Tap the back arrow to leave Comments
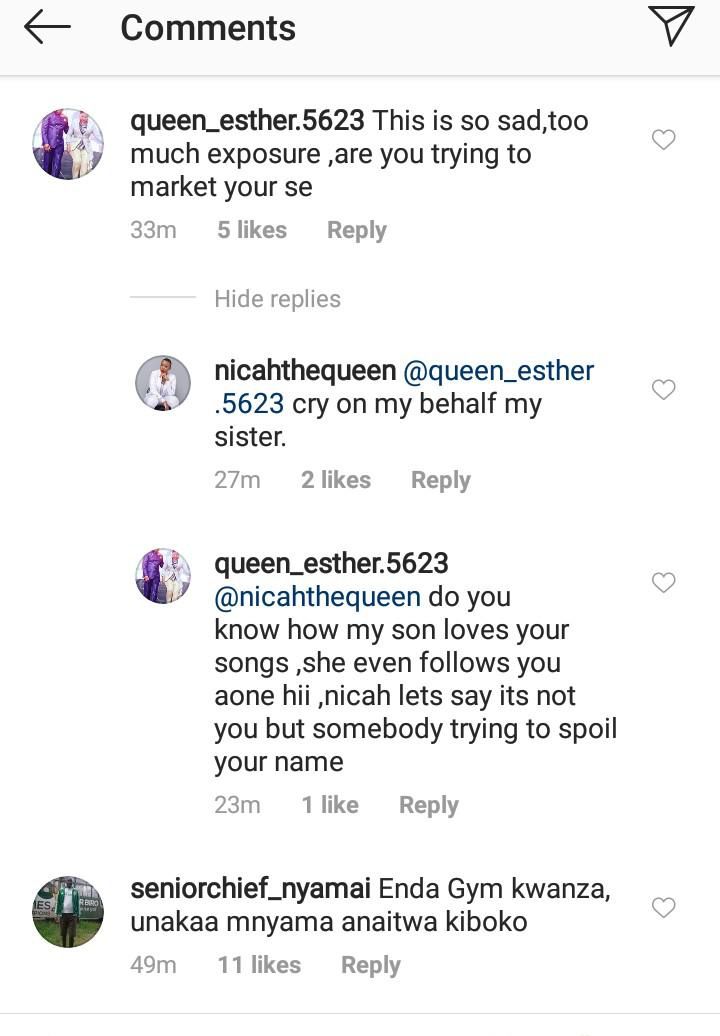 46,27
